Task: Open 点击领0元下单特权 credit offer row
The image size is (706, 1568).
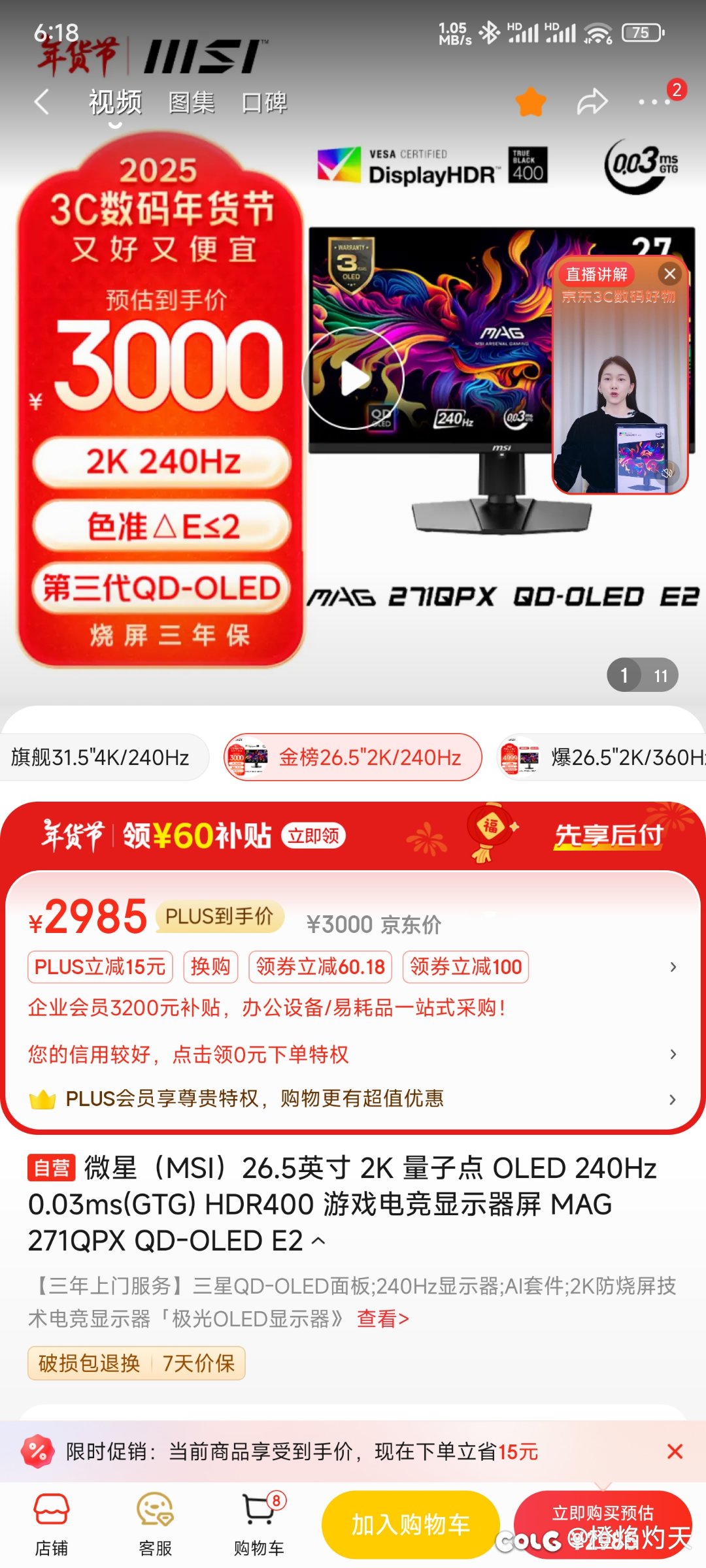Action: pos(353,1054)
